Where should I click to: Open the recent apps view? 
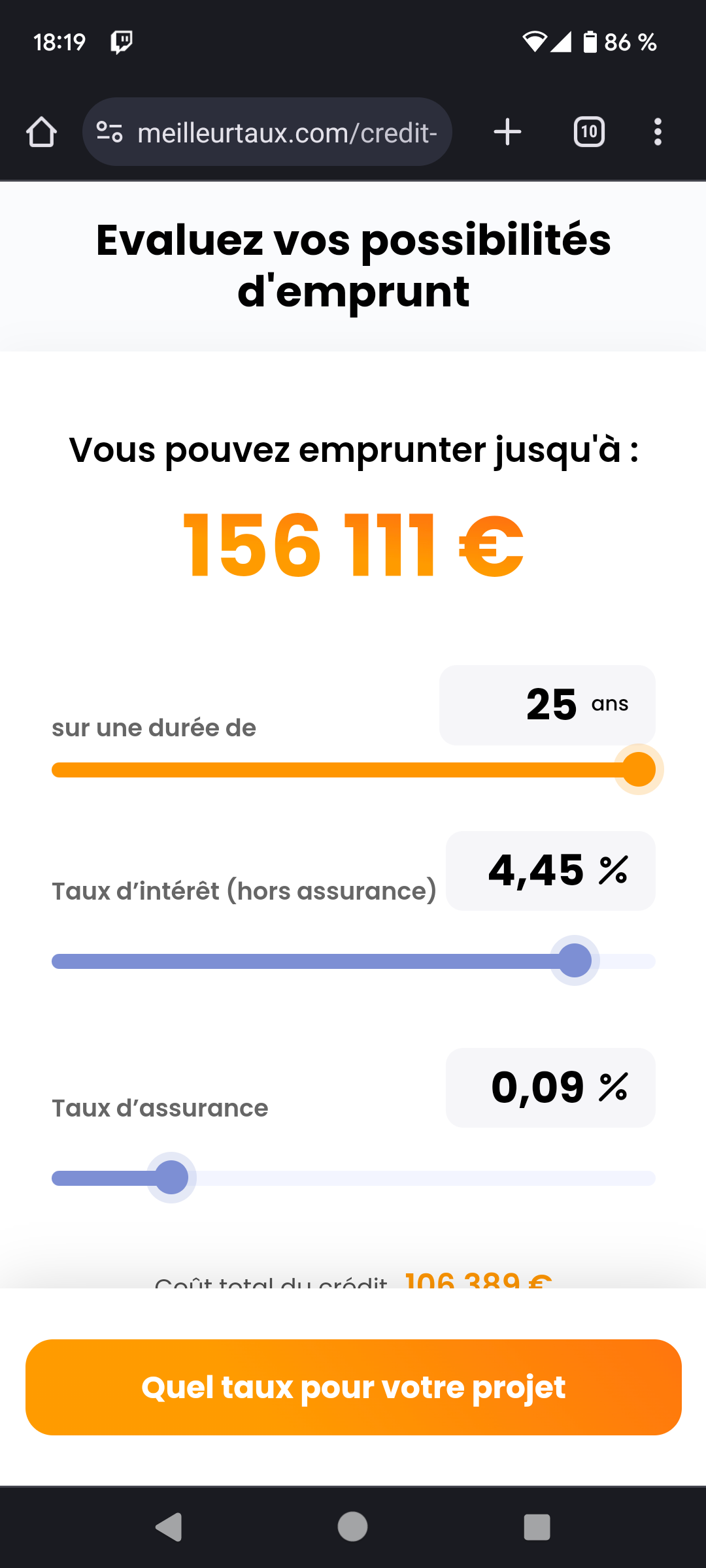(537, 1527)
